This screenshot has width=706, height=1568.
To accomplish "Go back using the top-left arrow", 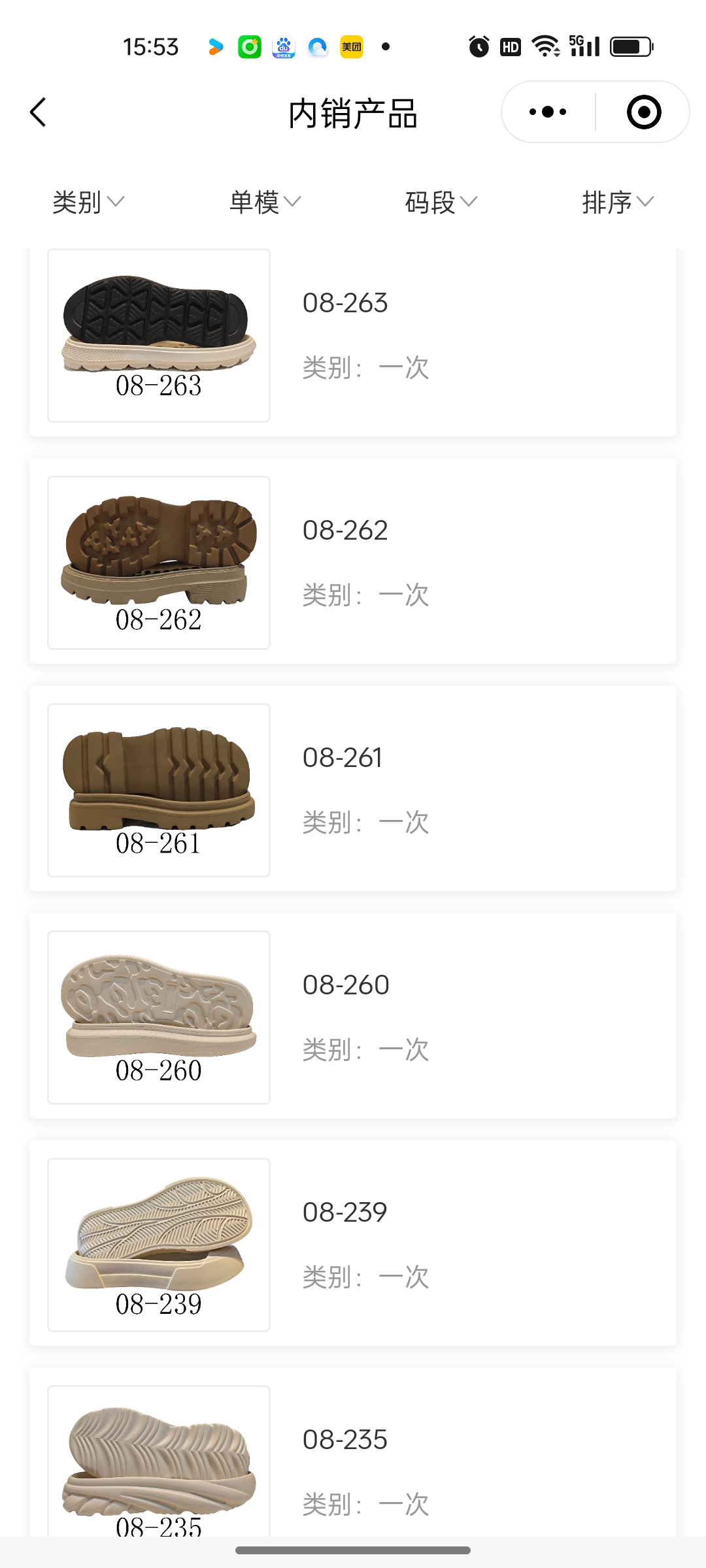I will 38,112.
